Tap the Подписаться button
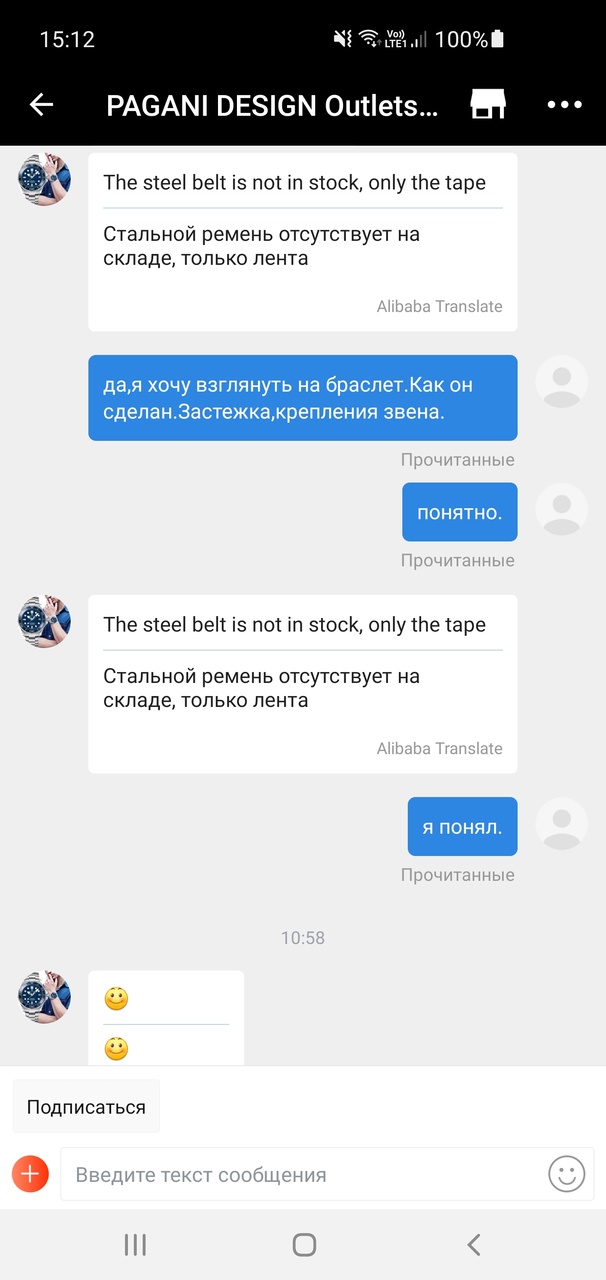The height and width of the screenshot is (1280, 606). coord(86,1107)
